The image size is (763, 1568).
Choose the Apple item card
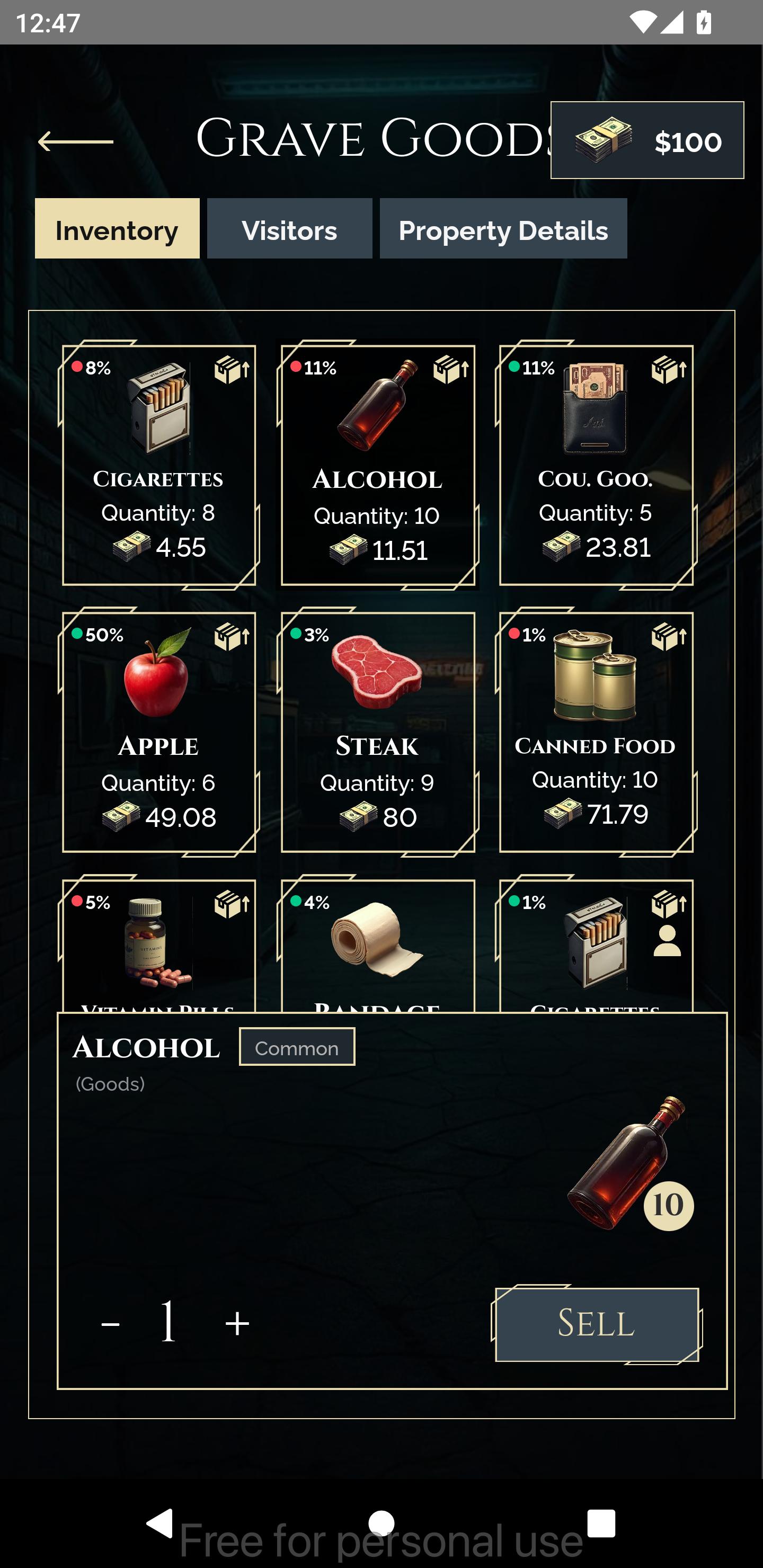click(x=158, y=732)
